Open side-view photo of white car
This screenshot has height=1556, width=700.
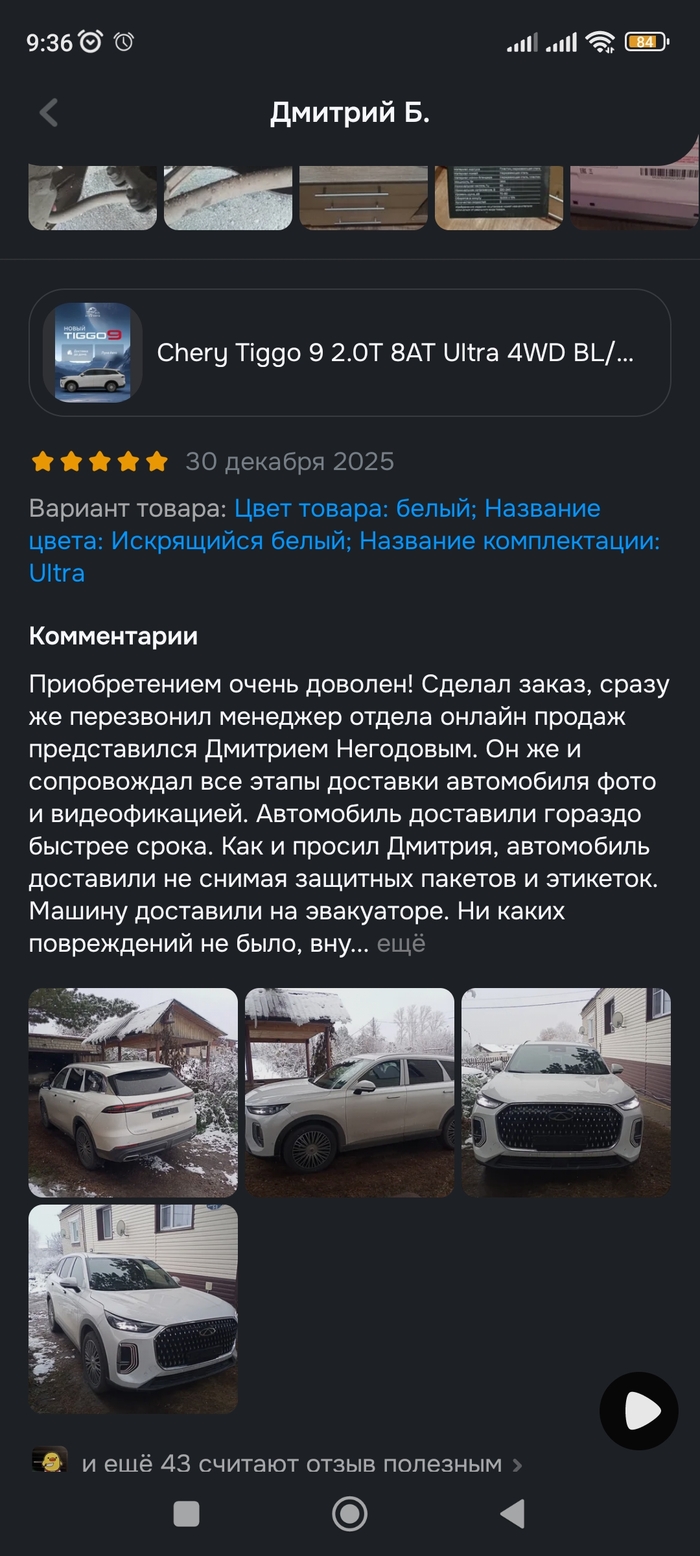349,1092
